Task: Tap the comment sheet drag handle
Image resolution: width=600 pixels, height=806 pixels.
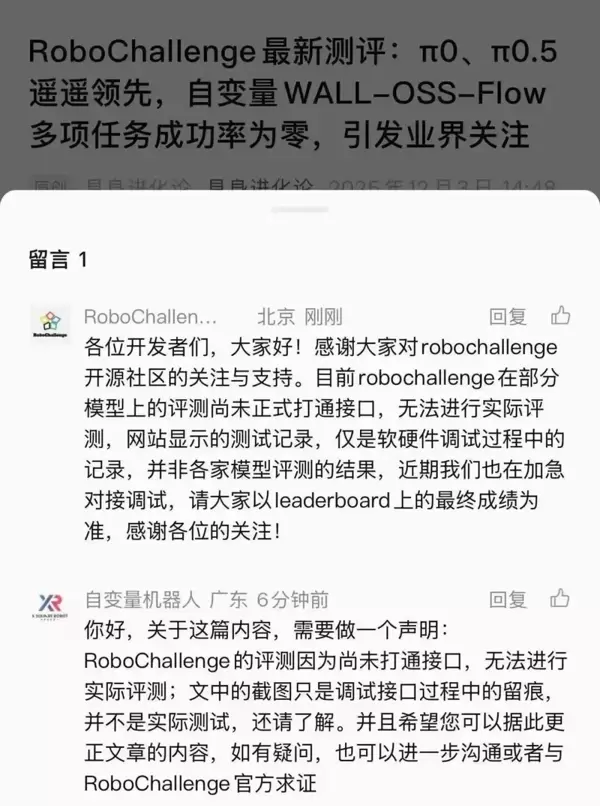Action: 300,211
